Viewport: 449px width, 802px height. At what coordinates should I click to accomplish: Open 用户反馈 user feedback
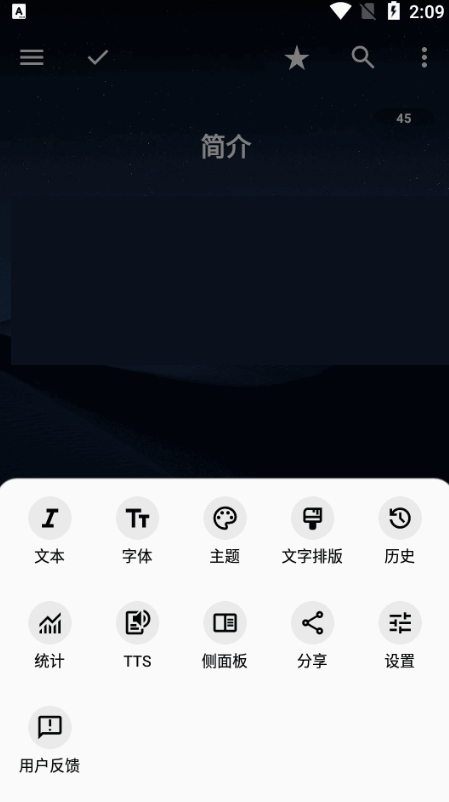click(x=50, y=740)
